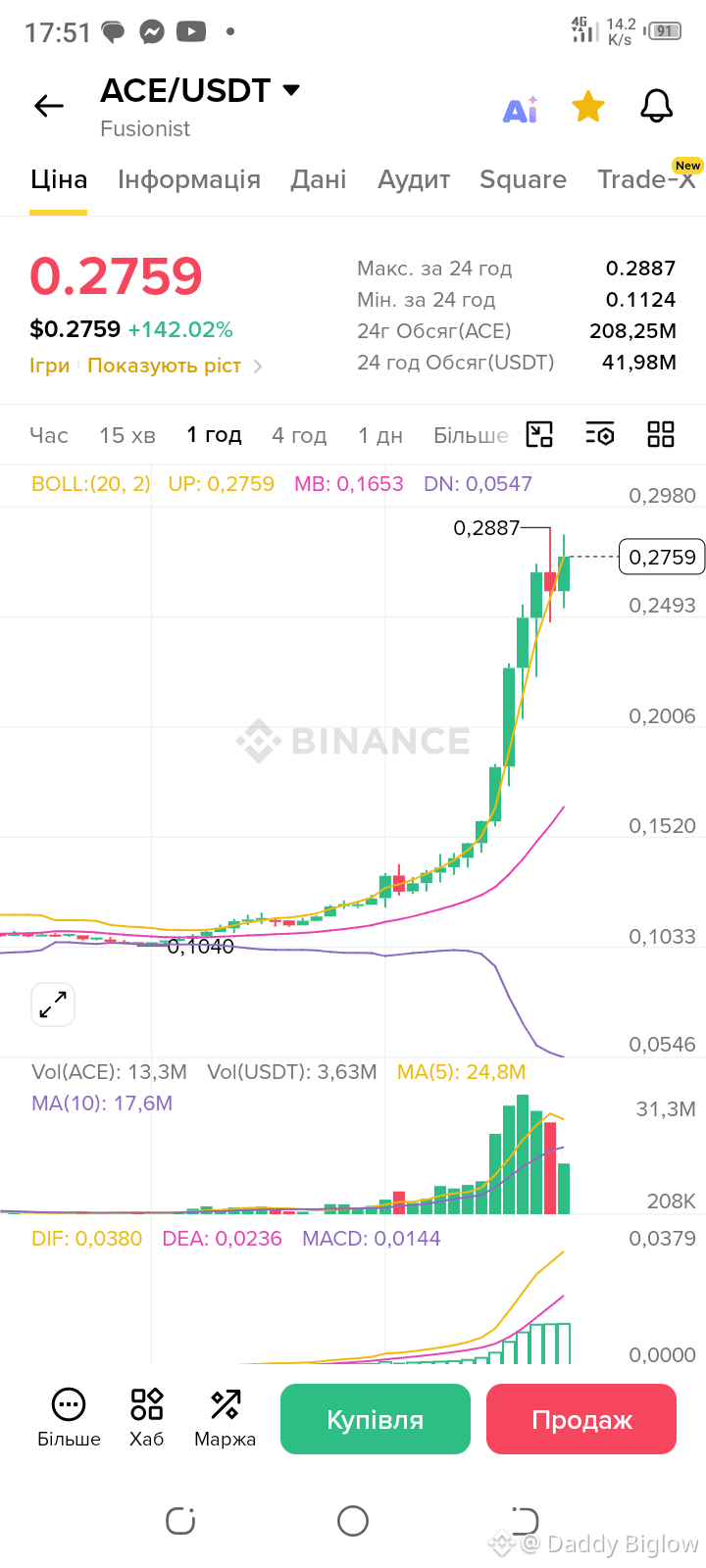The image size is (706, 1568).
Task: Open the Показують ріст link
Action: click(x=165, y=366)
